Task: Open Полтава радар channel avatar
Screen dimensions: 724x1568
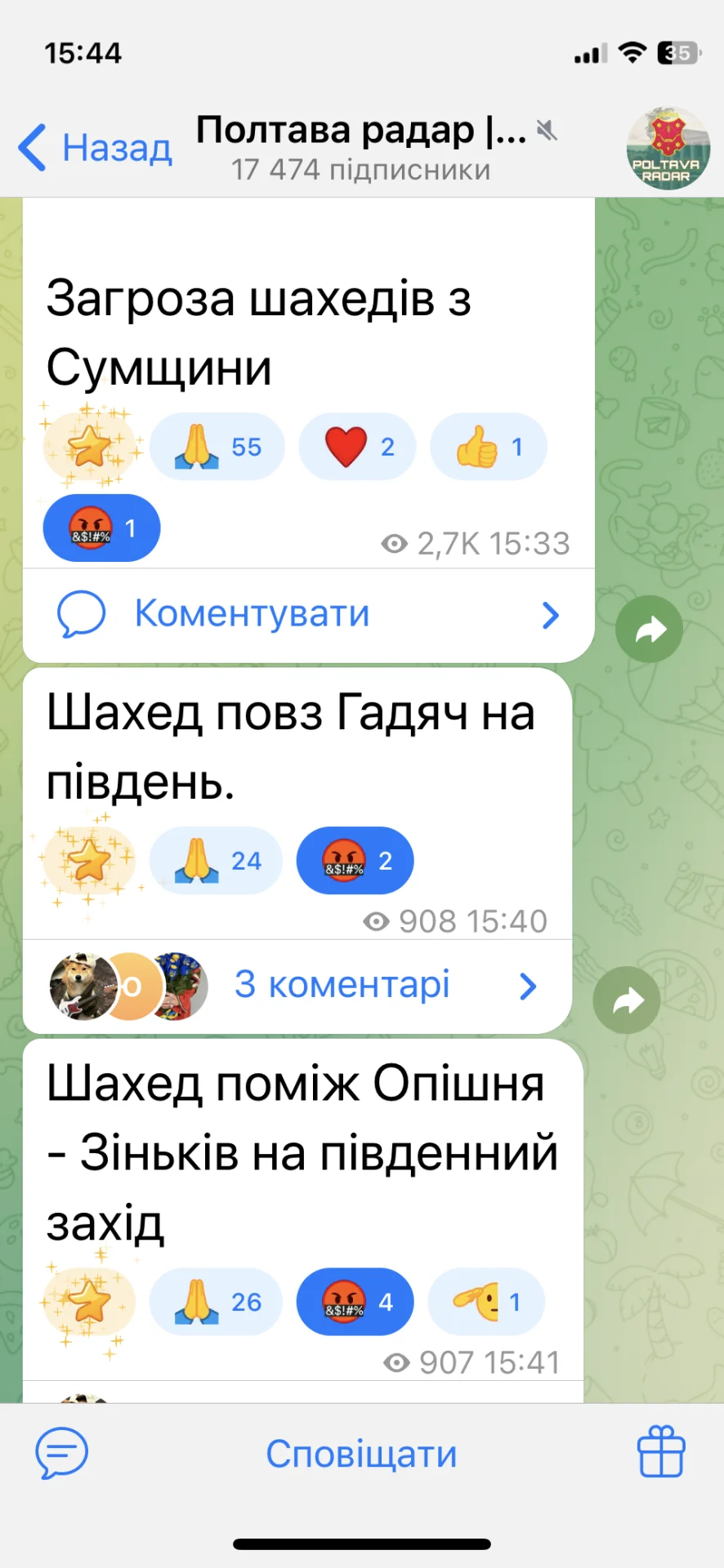Action: [668, 148]
